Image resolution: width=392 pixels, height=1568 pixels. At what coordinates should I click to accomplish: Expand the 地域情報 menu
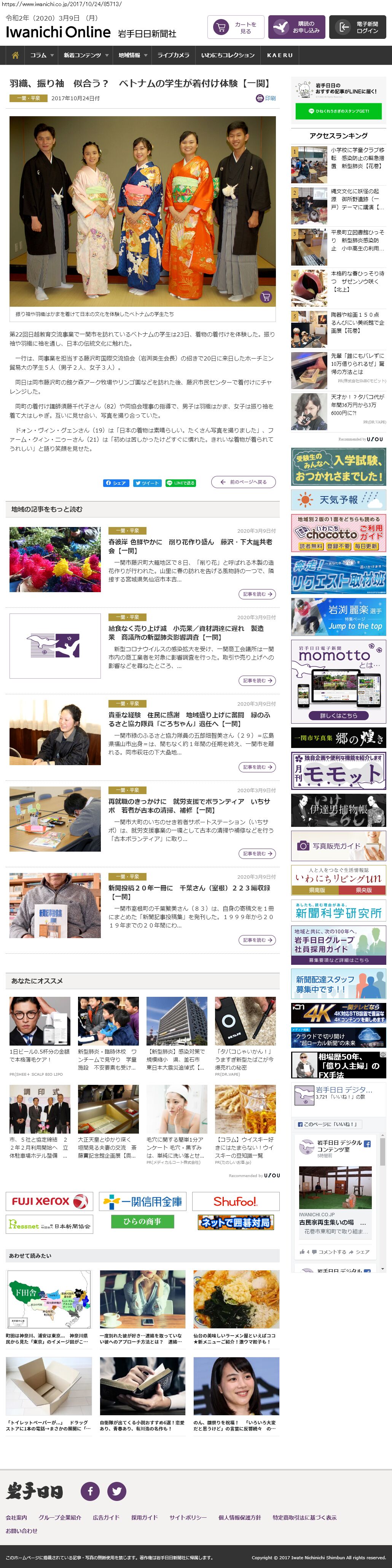tap(132, 55)
